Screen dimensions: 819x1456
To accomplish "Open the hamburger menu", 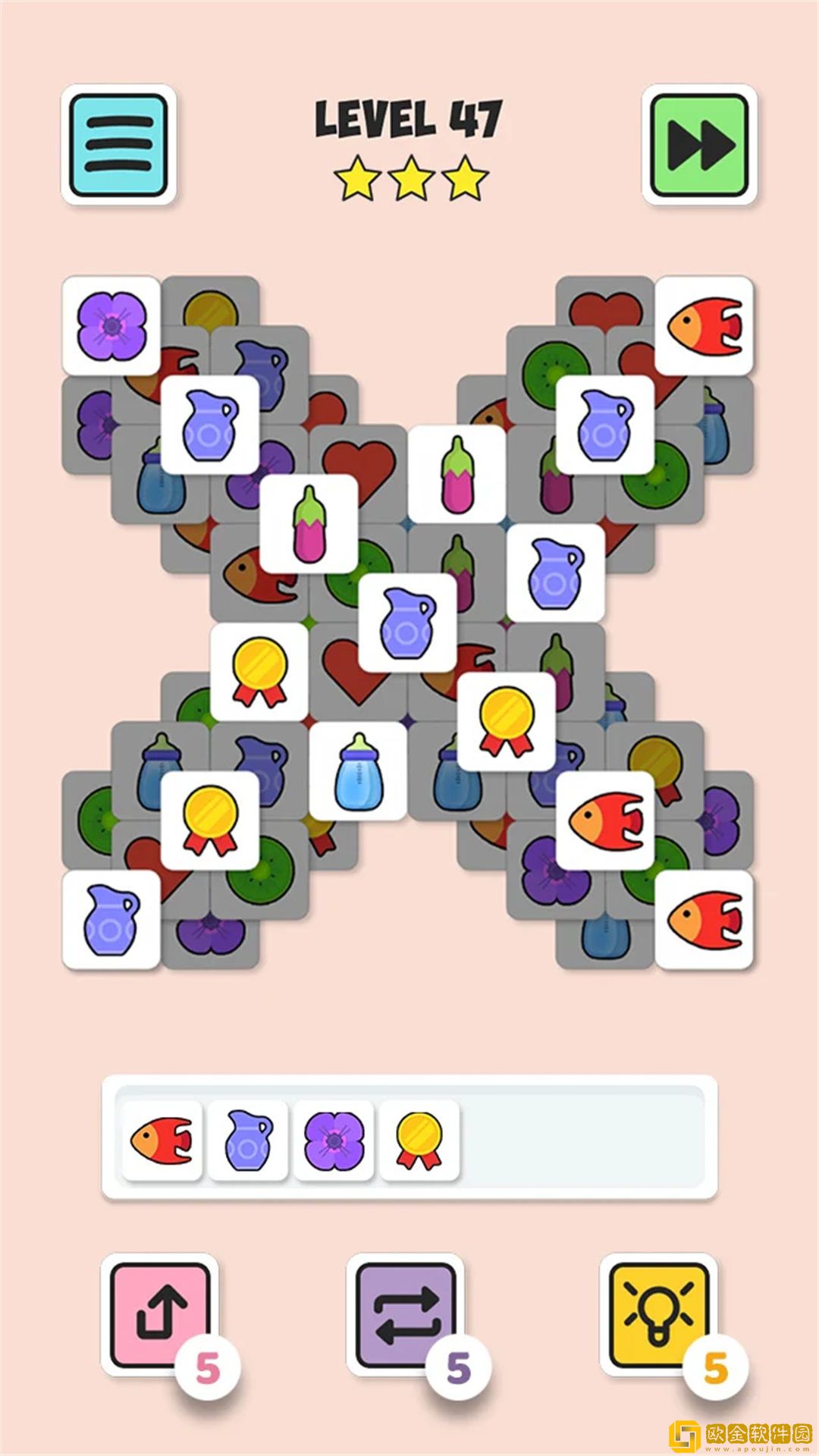I will 118,144.
